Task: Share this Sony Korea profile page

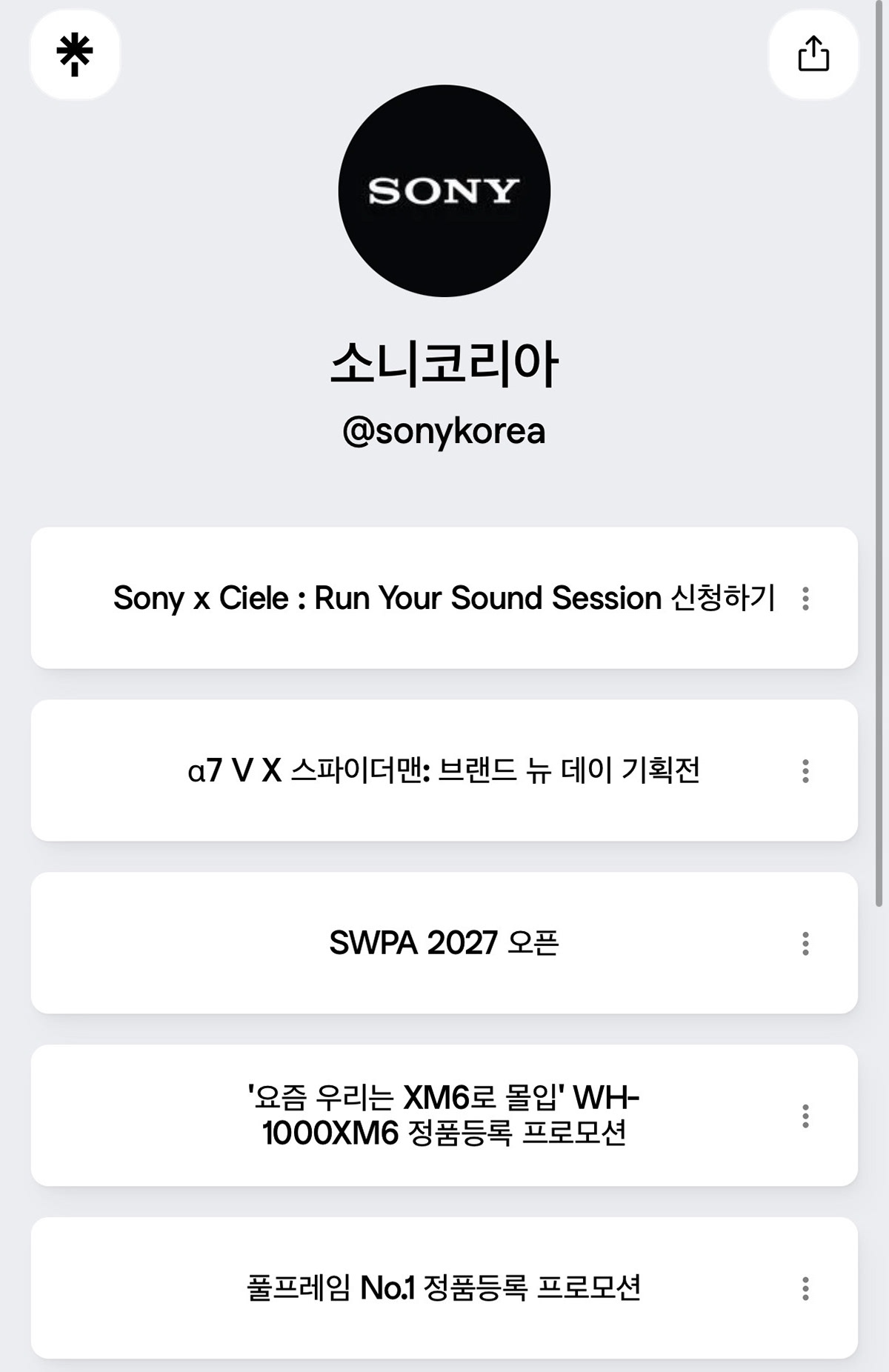Action: pos(813,54)
